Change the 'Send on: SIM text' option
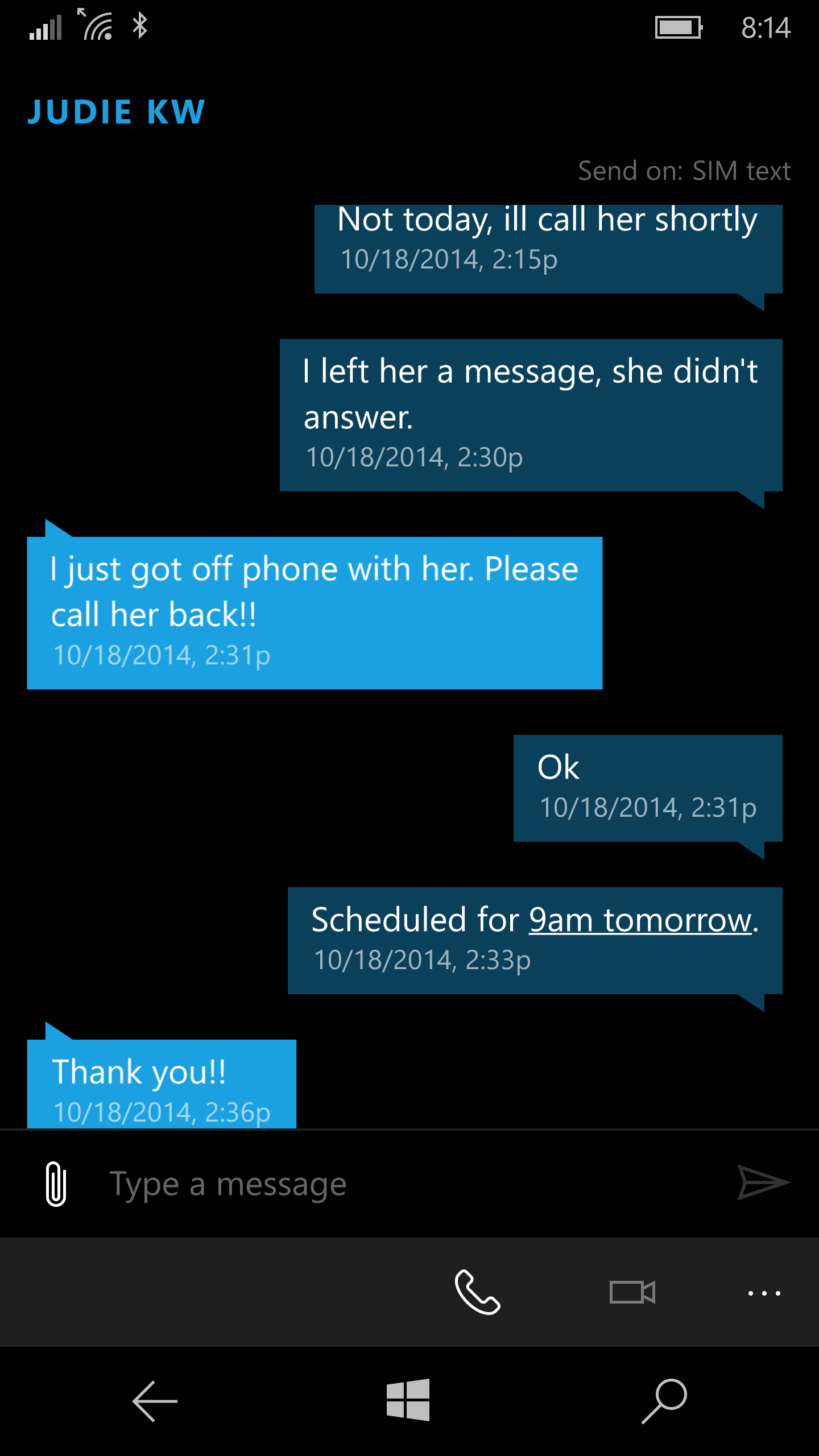This screenshot has width=819, height=1456. pyautogui.click(x=684, y=171)
